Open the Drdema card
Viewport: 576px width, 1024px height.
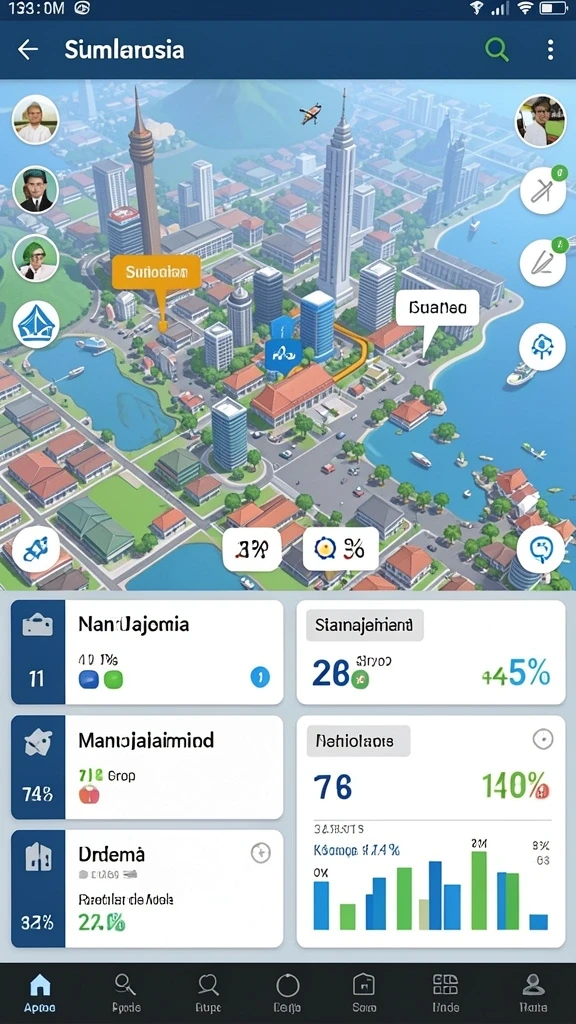point(147,888)
